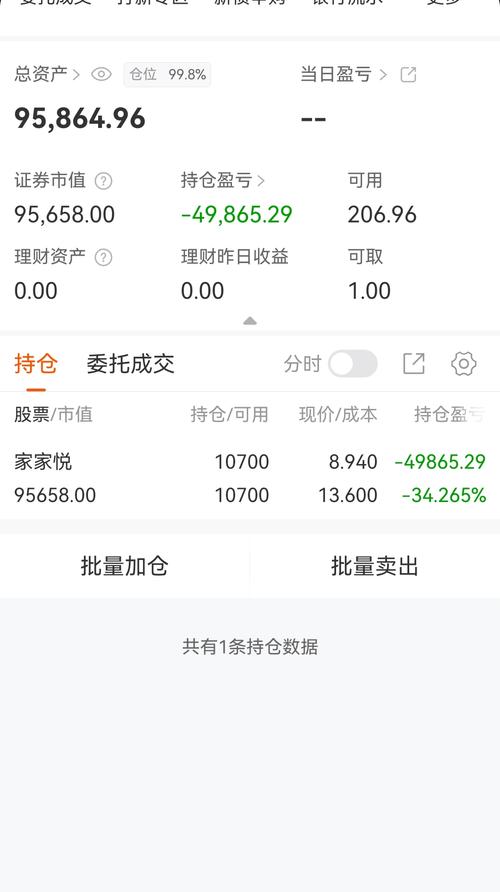Tap 批量卖出 button
Viewport: 500px width, 892px height.
click(375, 566)
